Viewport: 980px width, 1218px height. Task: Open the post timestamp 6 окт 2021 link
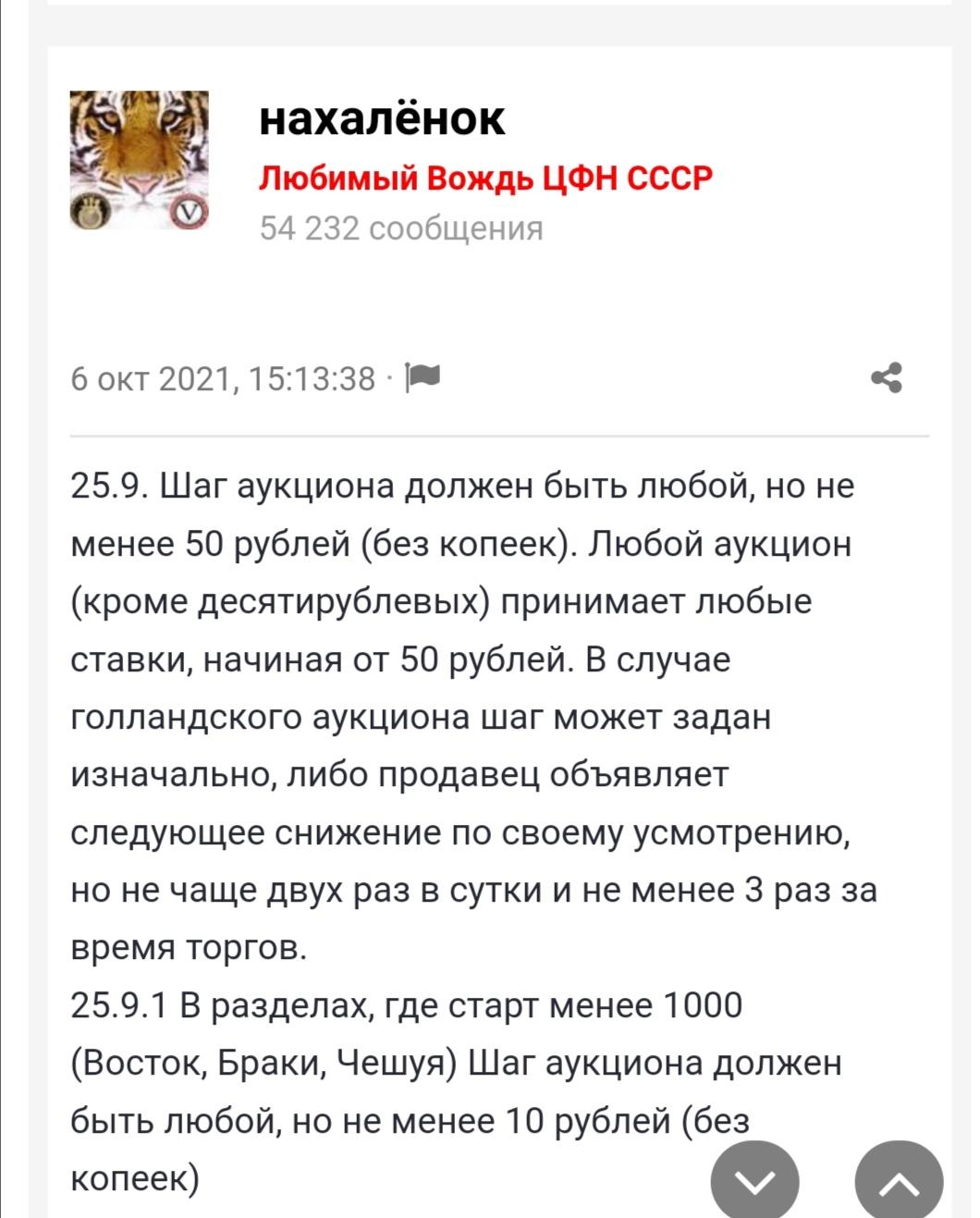pyautogui.click(x=223, y=379)
